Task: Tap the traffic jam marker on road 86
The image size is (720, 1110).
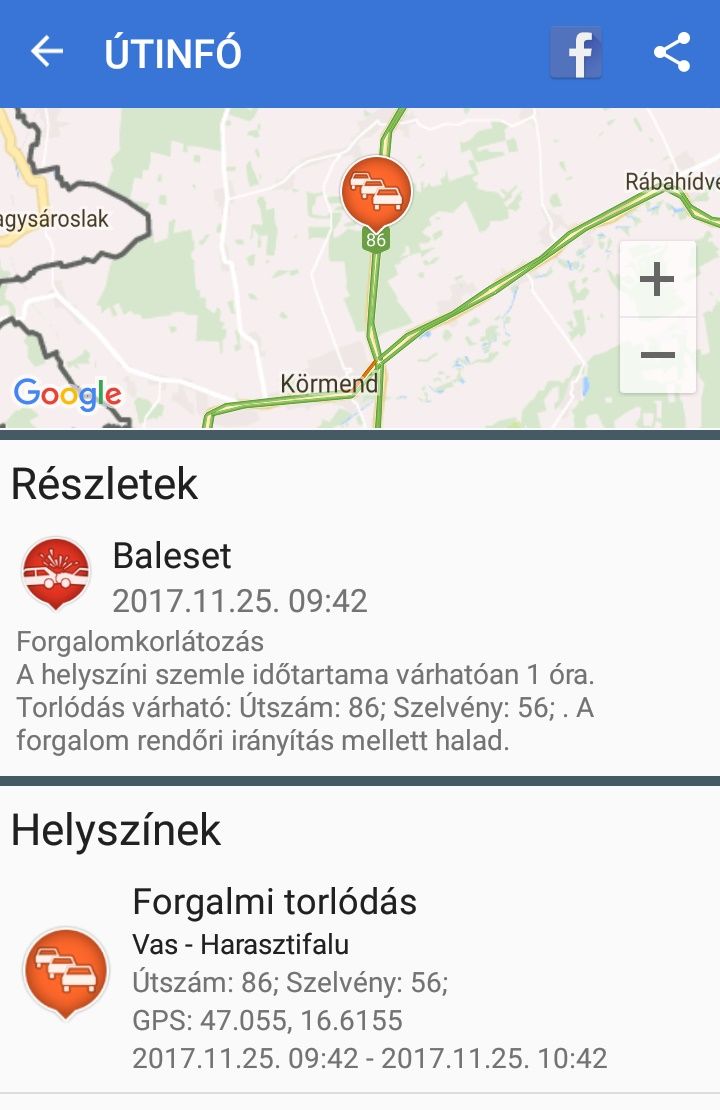Action: pyautogui.click(x=376, y=190)
